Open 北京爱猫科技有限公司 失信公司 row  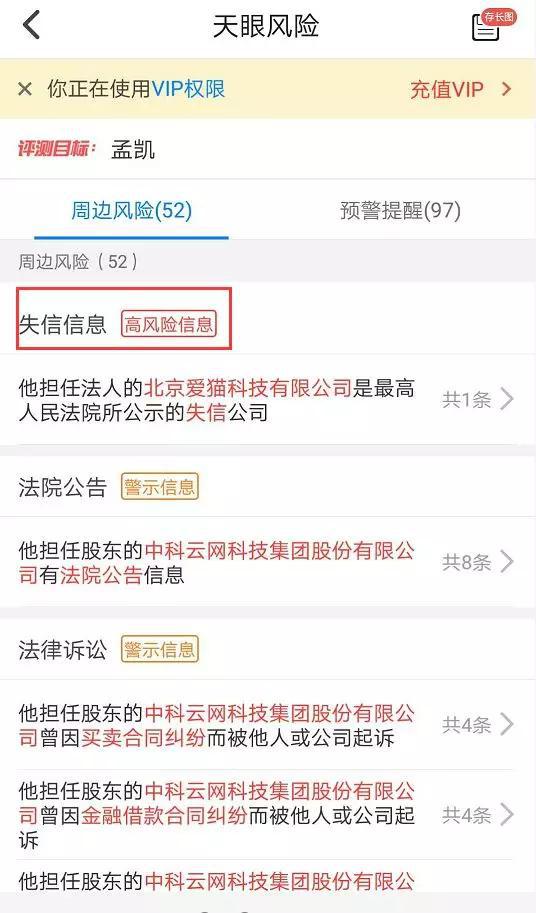[268, 399]
